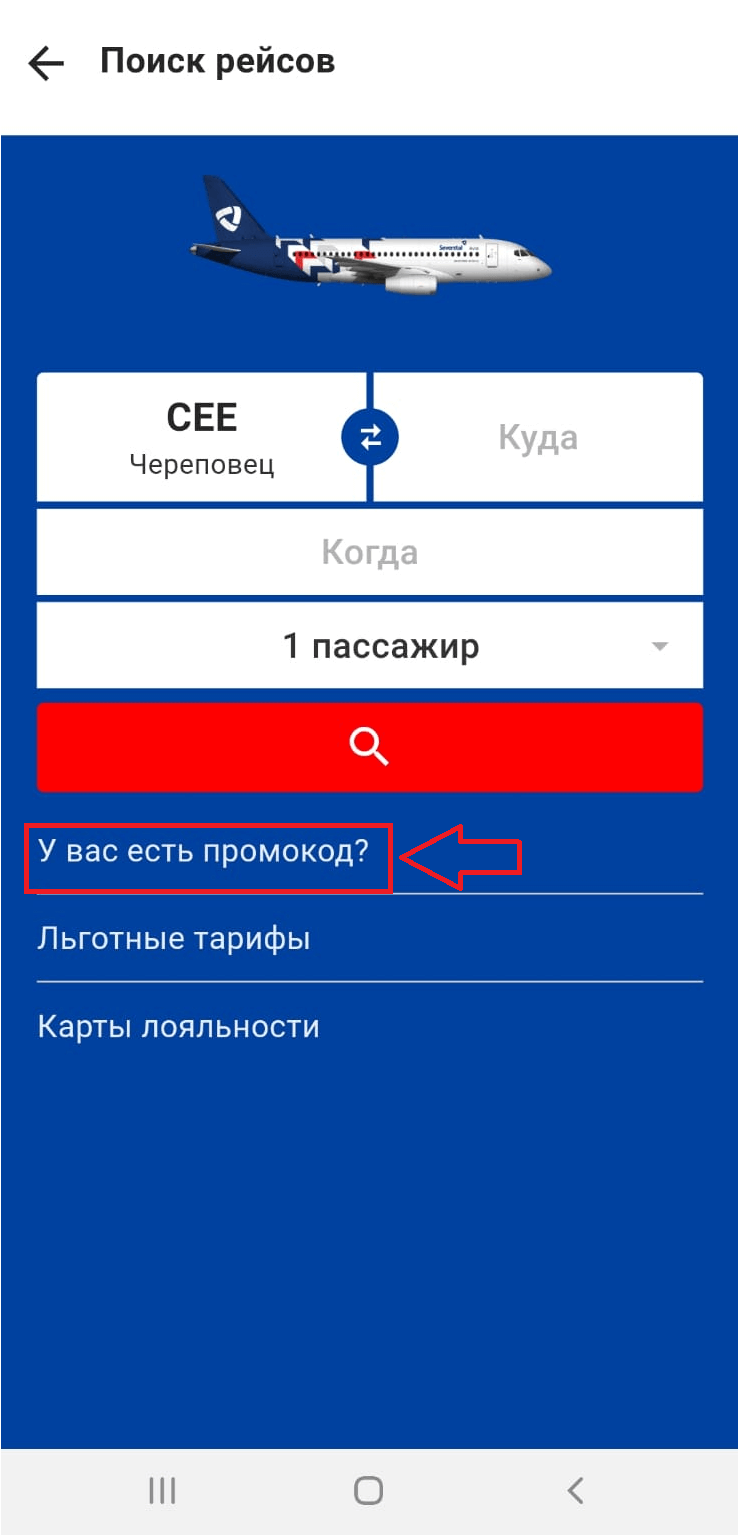Open У вас есть промокод?
738x1536 pixels.
click(x=204, y=852)
